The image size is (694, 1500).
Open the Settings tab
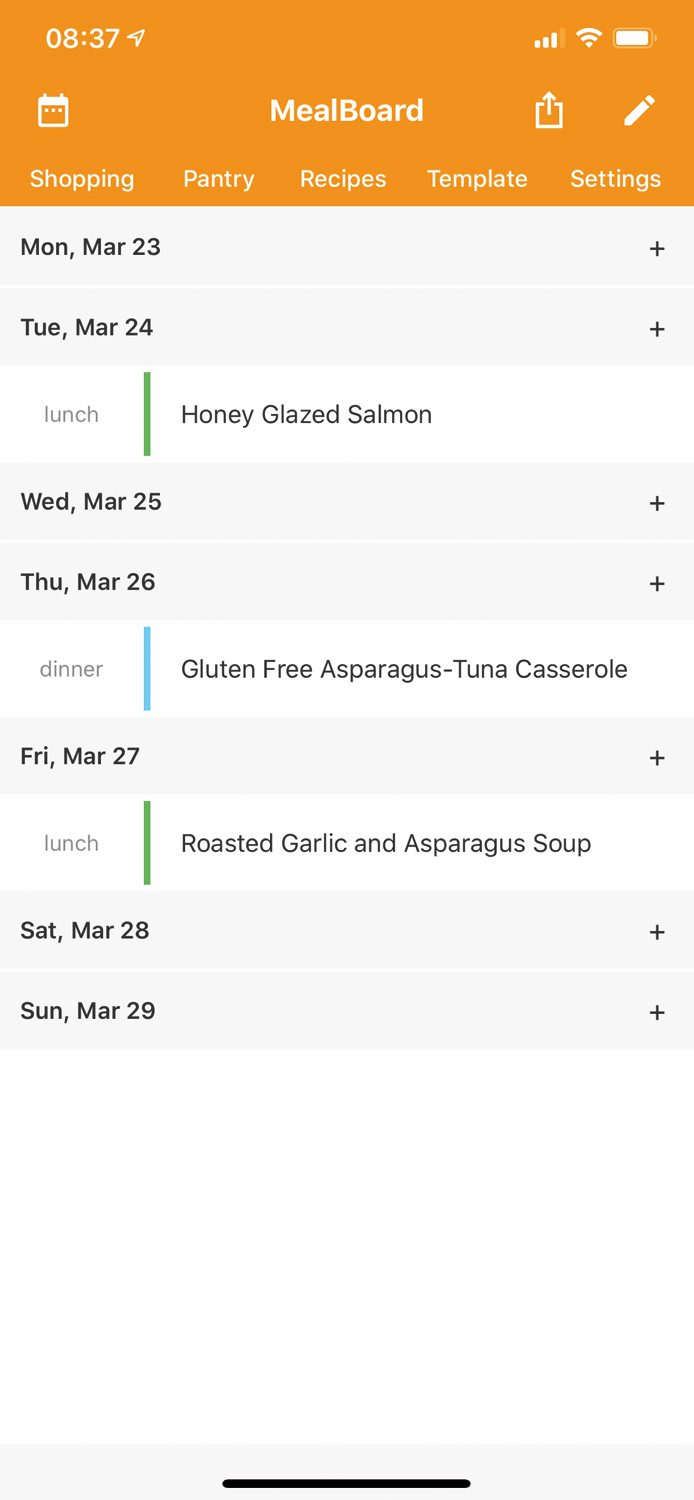[615, 179]
